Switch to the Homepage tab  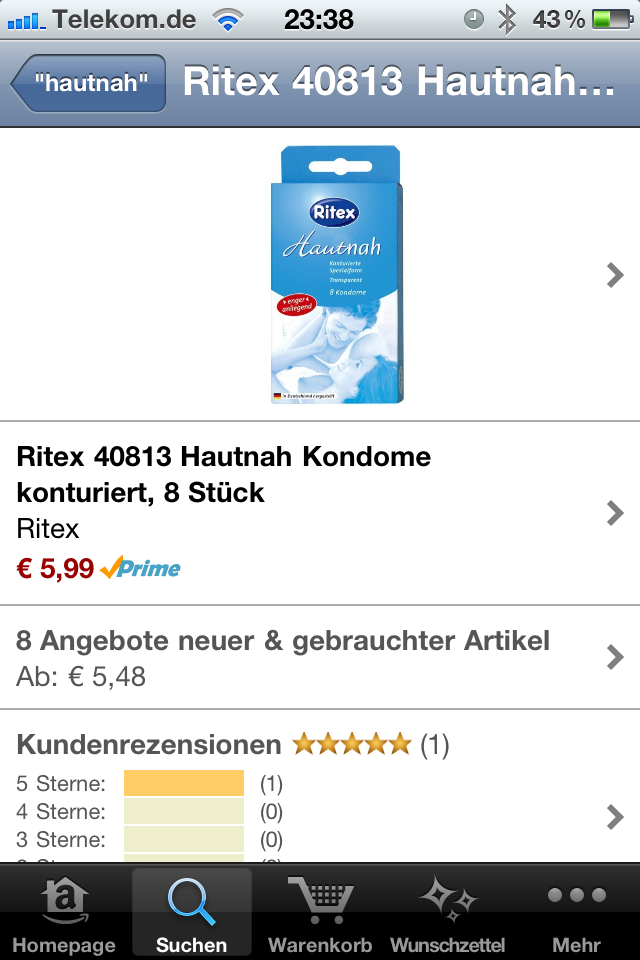(x=64, y=912)
